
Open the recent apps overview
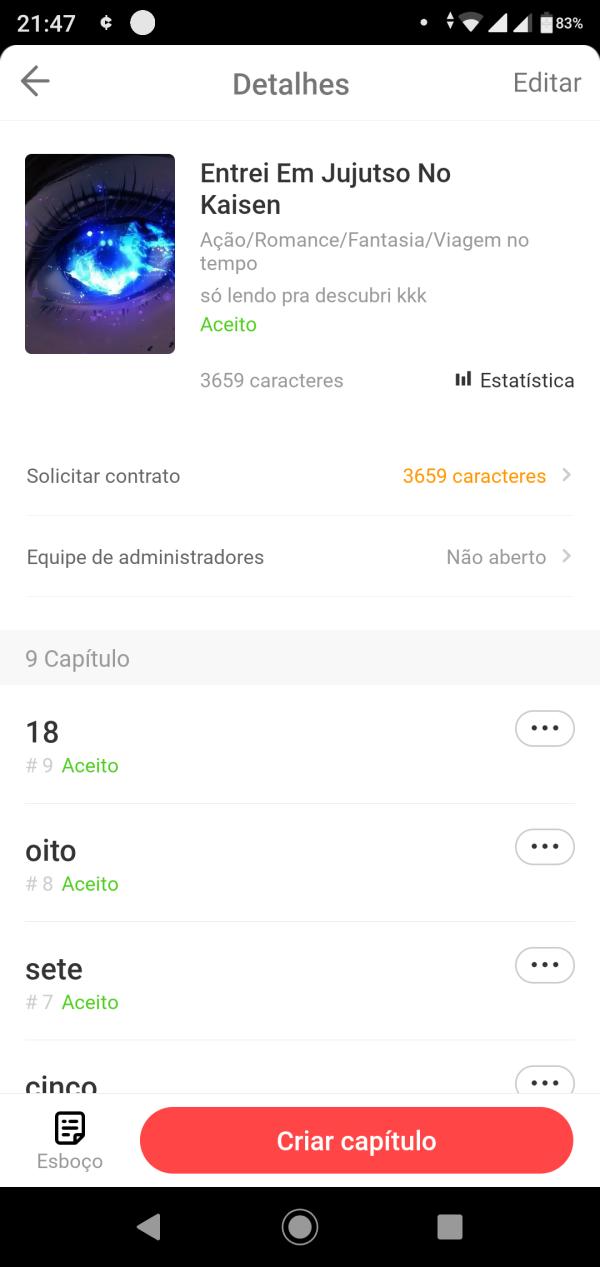(450, 1227)
